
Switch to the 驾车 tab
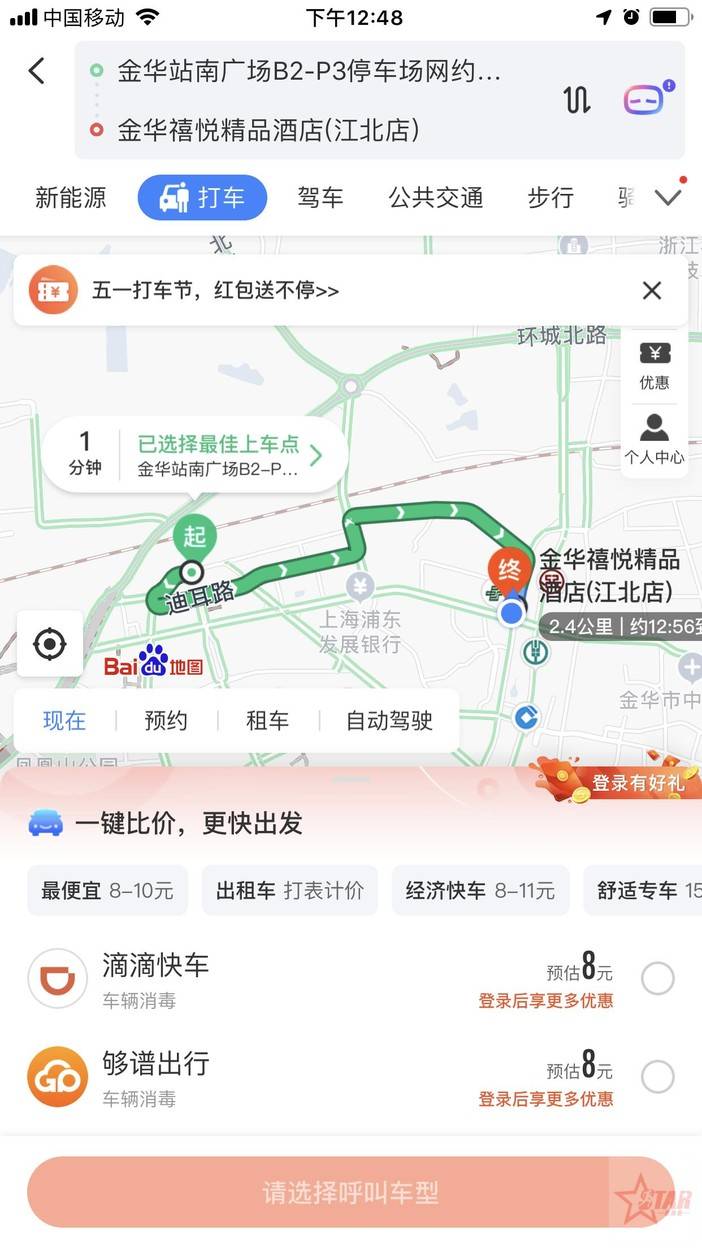(x=320, y=197)
